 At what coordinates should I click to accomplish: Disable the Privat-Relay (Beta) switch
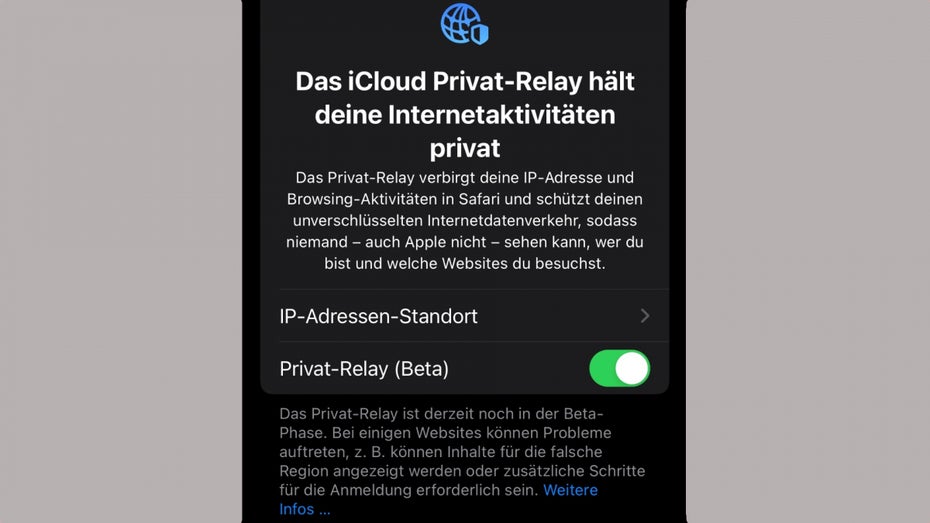click(x=619, y=368)
